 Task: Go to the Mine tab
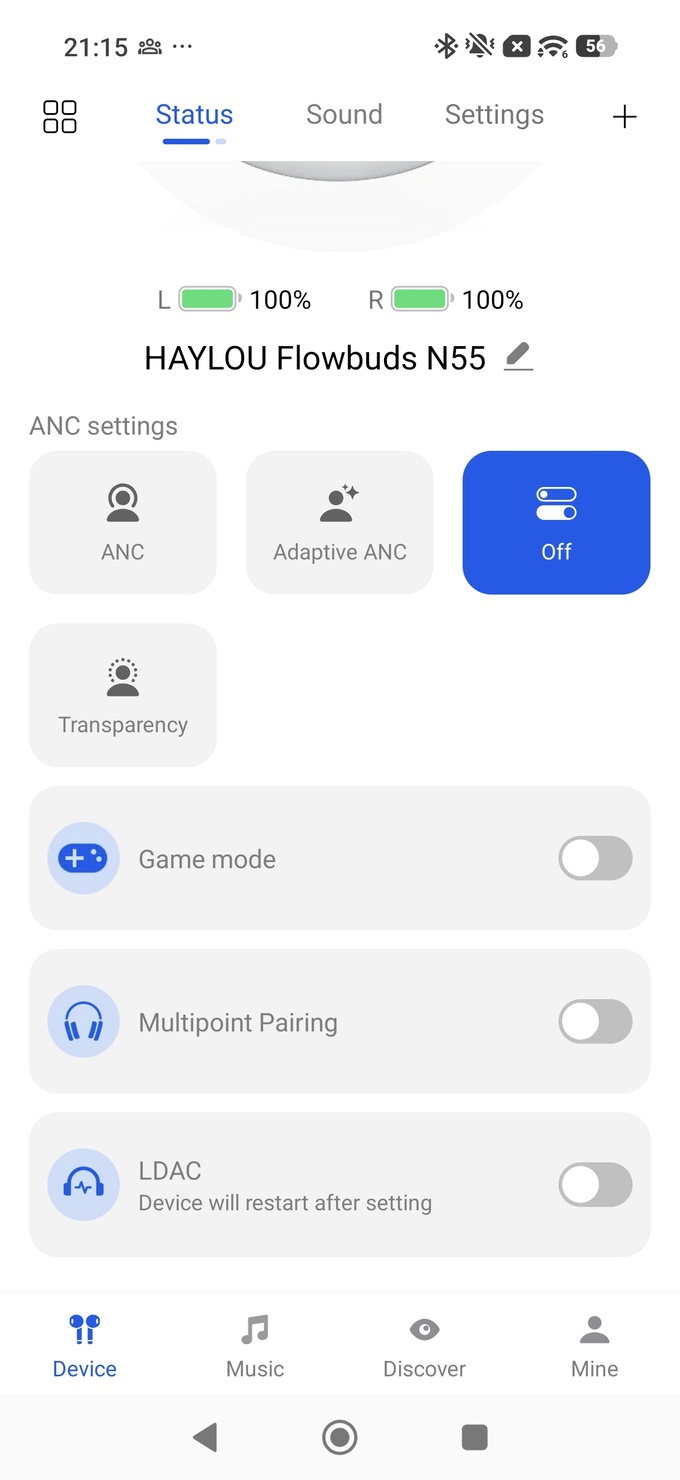(595, 1346)
